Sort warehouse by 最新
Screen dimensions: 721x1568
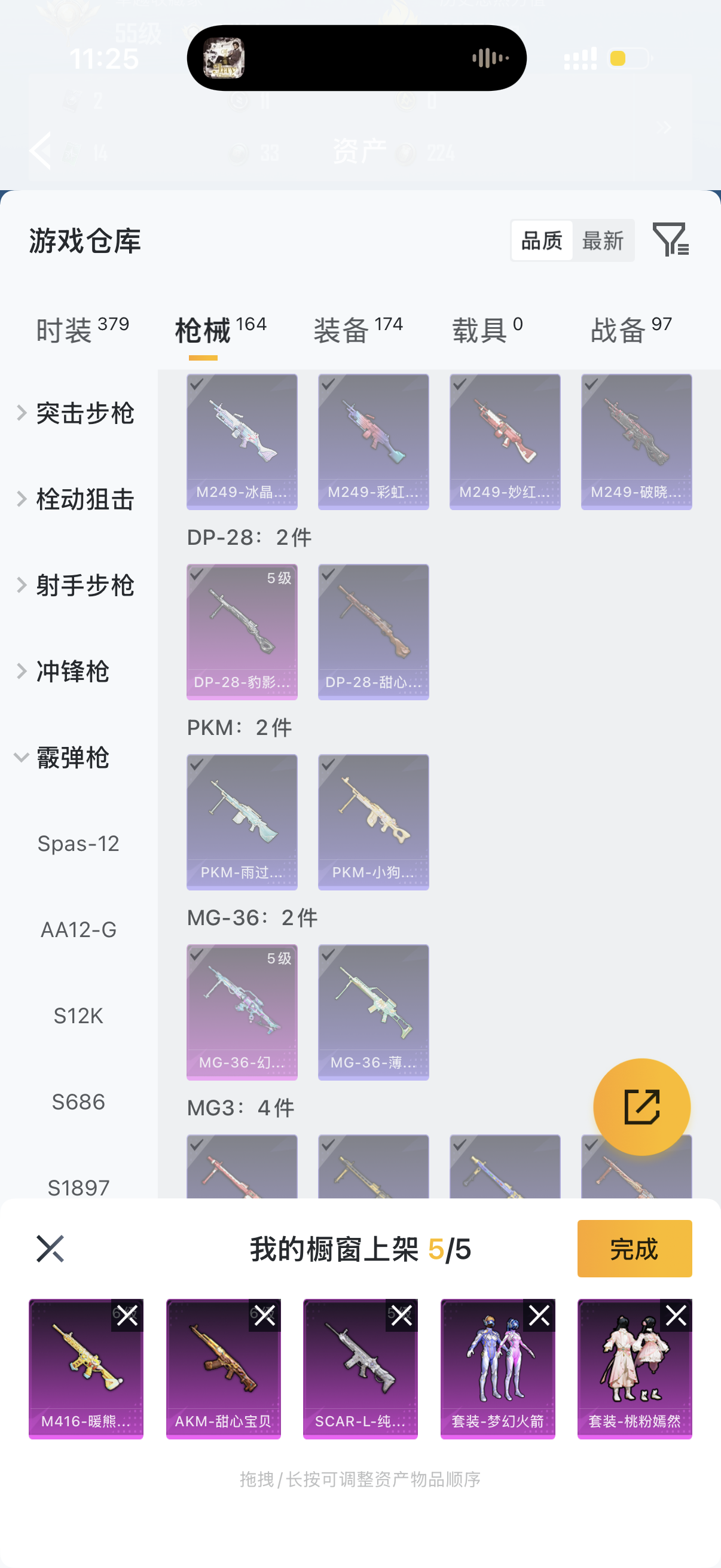(x=603, y=241)
